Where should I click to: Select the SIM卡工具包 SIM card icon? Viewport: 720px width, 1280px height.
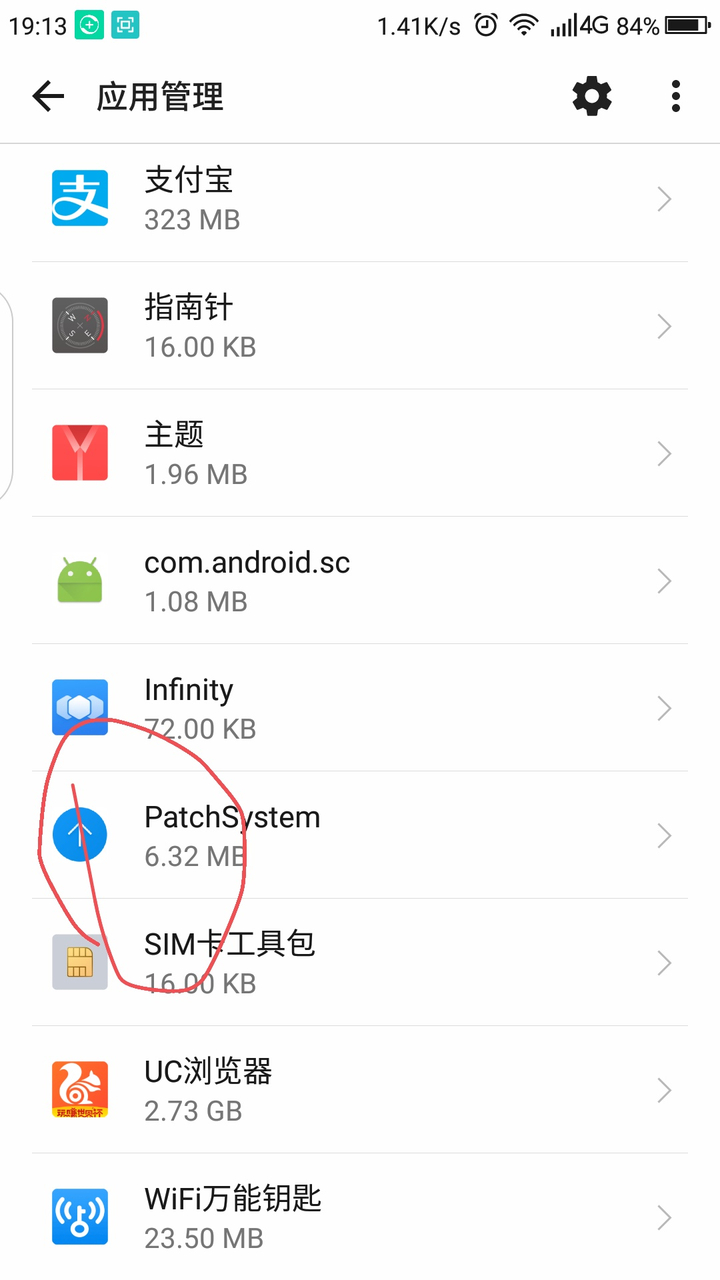(x=80, y=962)
